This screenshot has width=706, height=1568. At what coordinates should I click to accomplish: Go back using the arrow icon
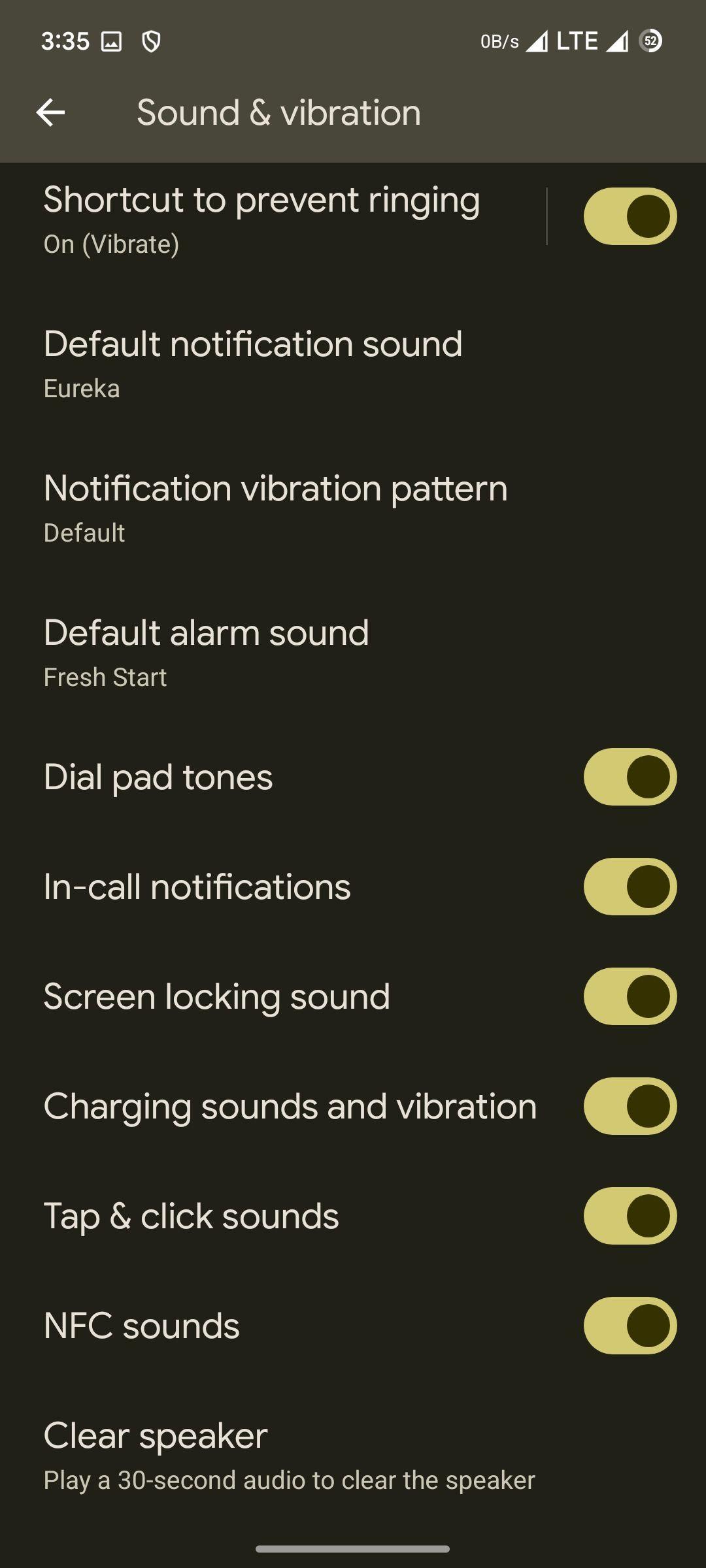pyautogui.click(x=50, y=113)
